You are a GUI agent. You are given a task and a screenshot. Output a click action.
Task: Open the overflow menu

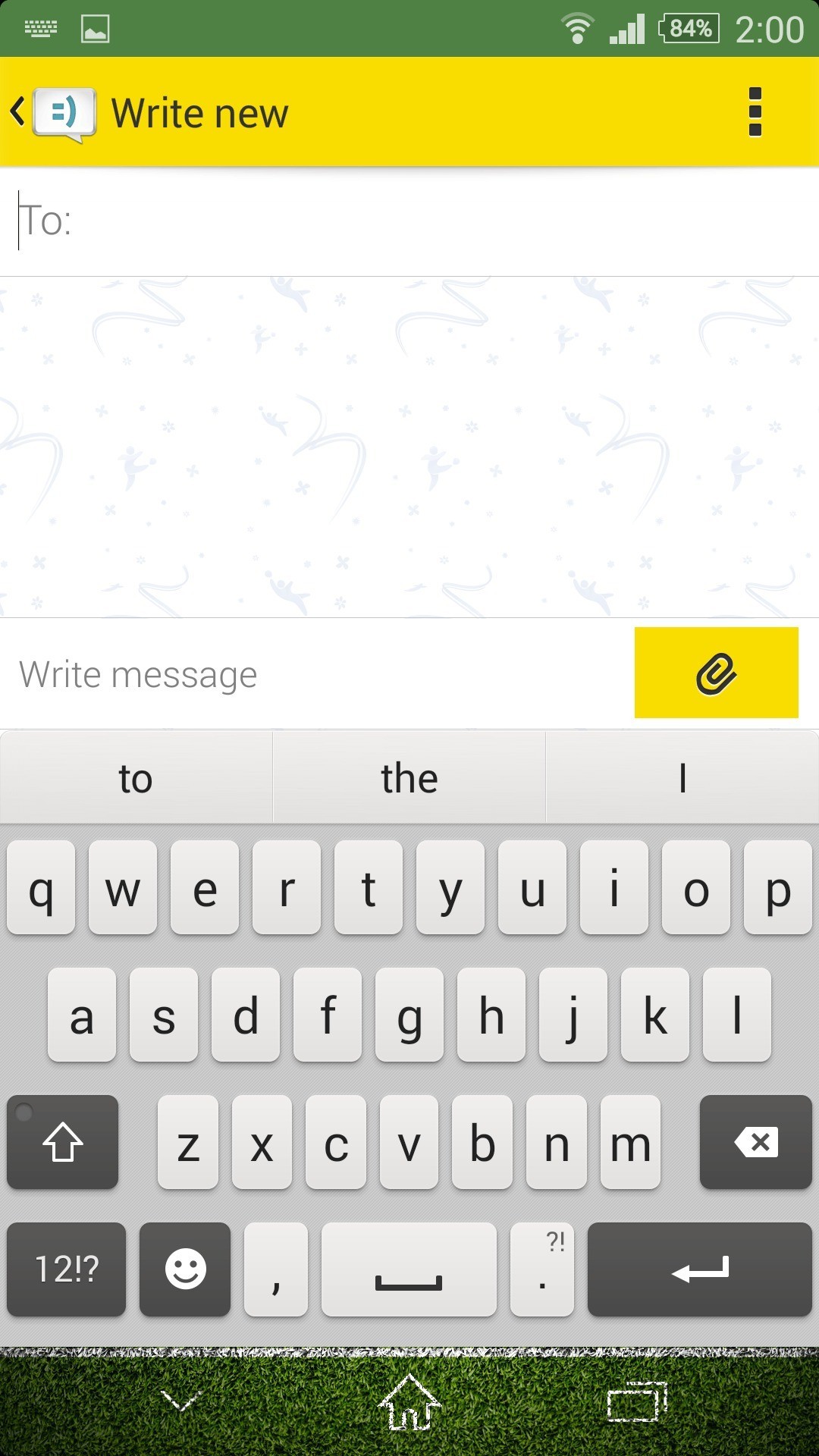(x=755, y=112)
